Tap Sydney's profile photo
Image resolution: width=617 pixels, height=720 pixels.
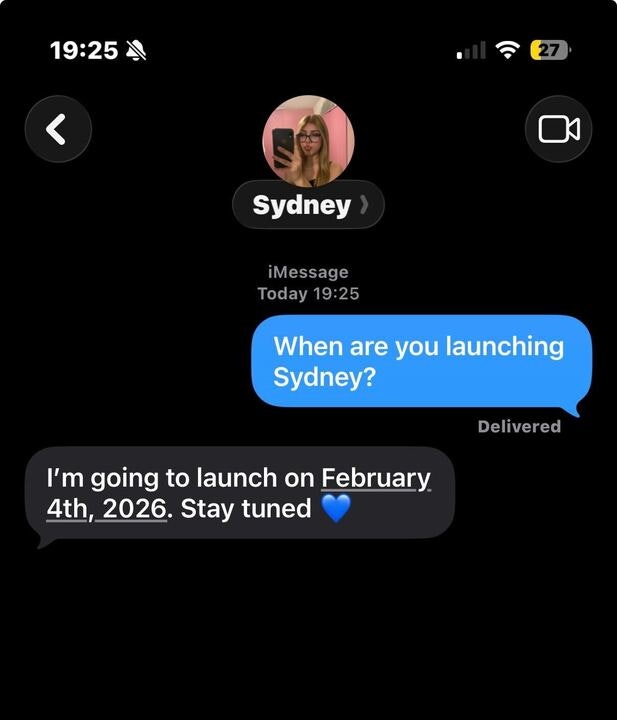pos(308,141)
